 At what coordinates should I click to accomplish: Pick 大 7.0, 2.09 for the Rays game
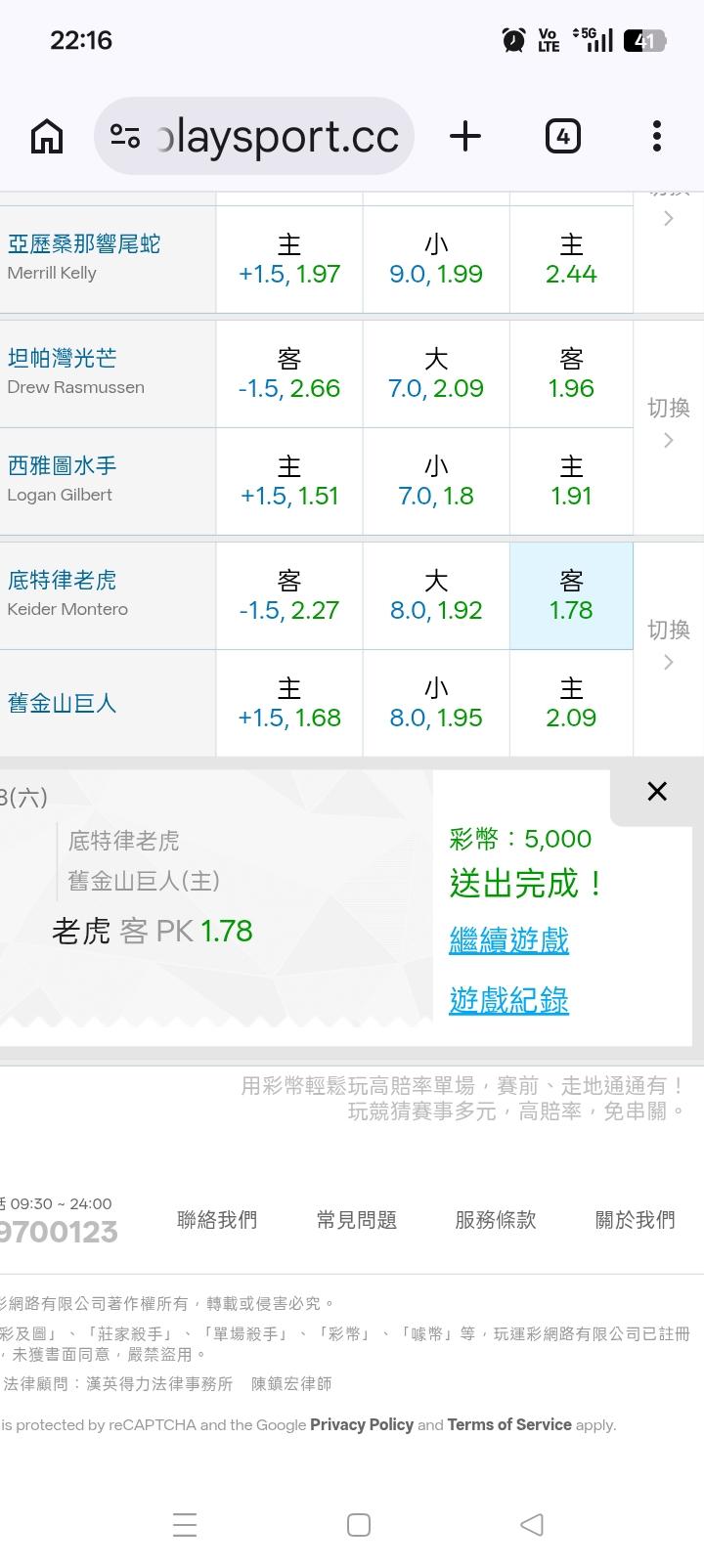(436, 373)
